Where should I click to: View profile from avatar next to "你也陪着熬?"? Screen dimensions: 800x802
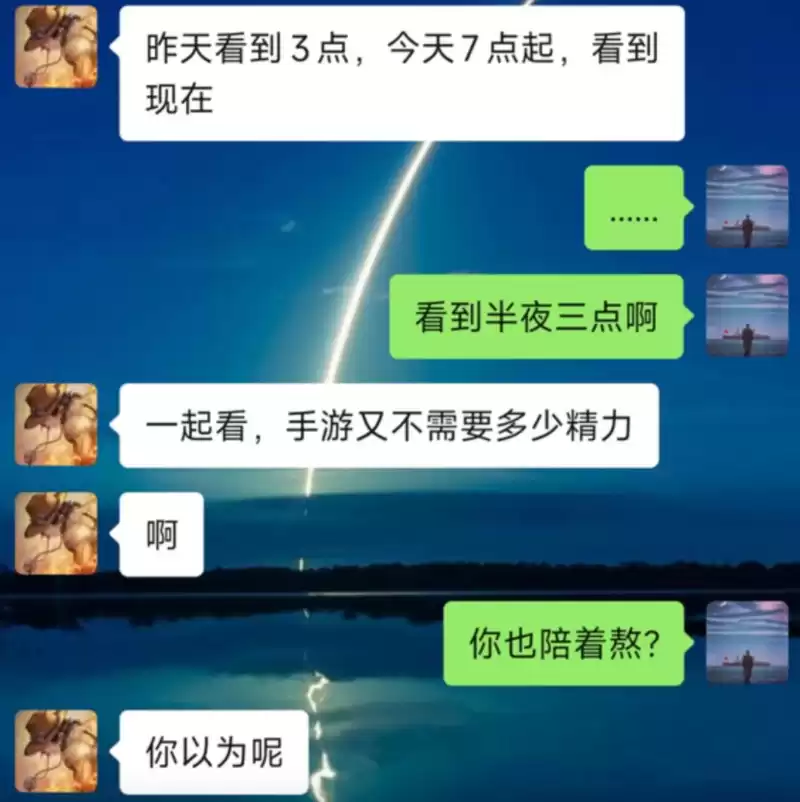pos(747,643)
